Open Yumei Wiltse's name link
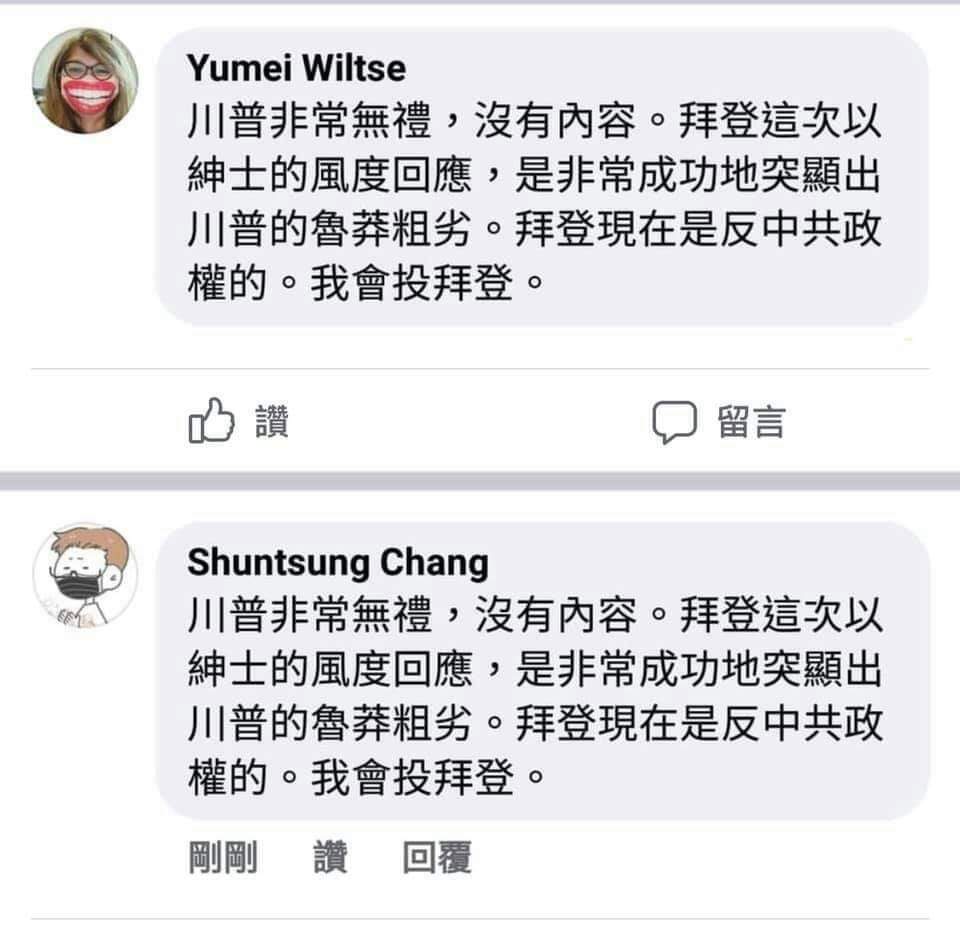 (x=296, y=68)
